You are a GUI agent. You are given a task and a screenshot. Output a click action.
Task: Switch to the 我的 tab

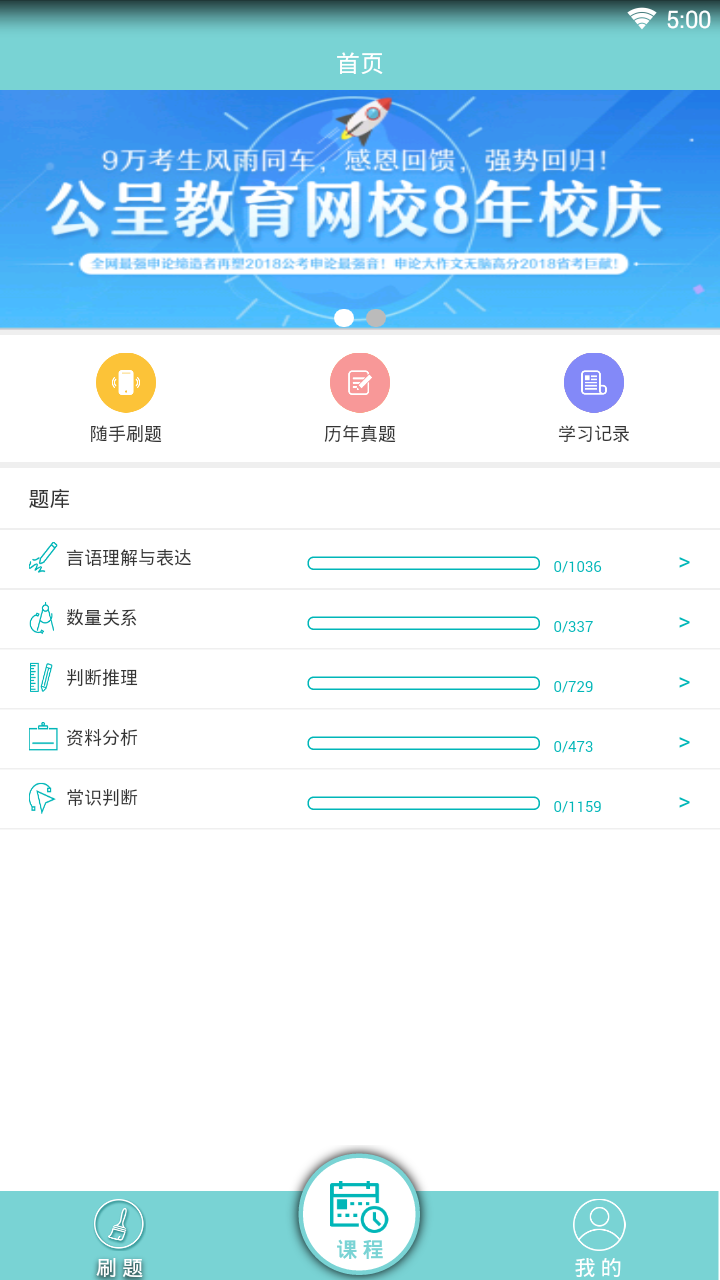[599, 1238]
